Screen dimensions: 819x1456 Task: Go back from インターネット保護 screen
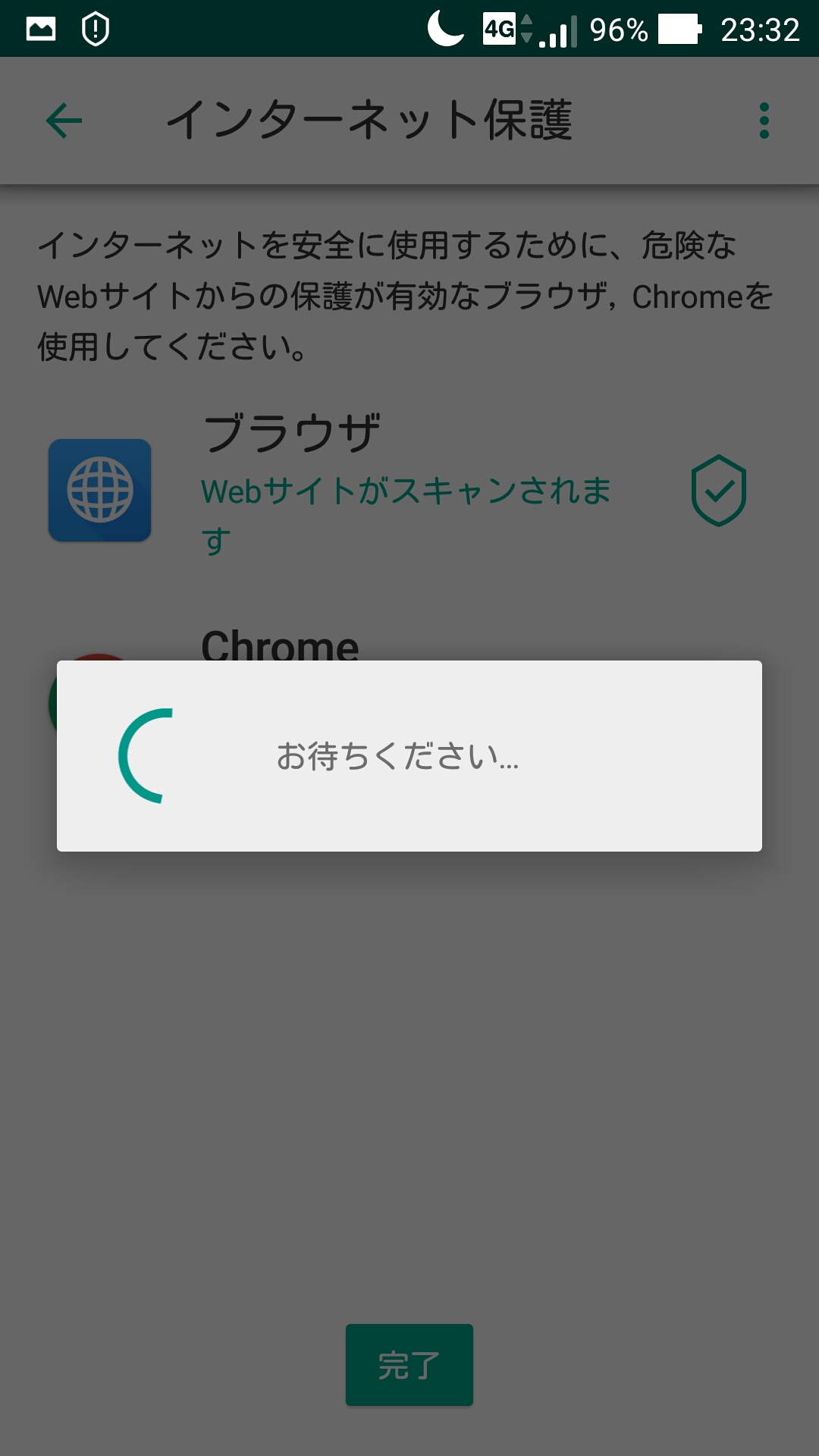(x=64, y=121)
